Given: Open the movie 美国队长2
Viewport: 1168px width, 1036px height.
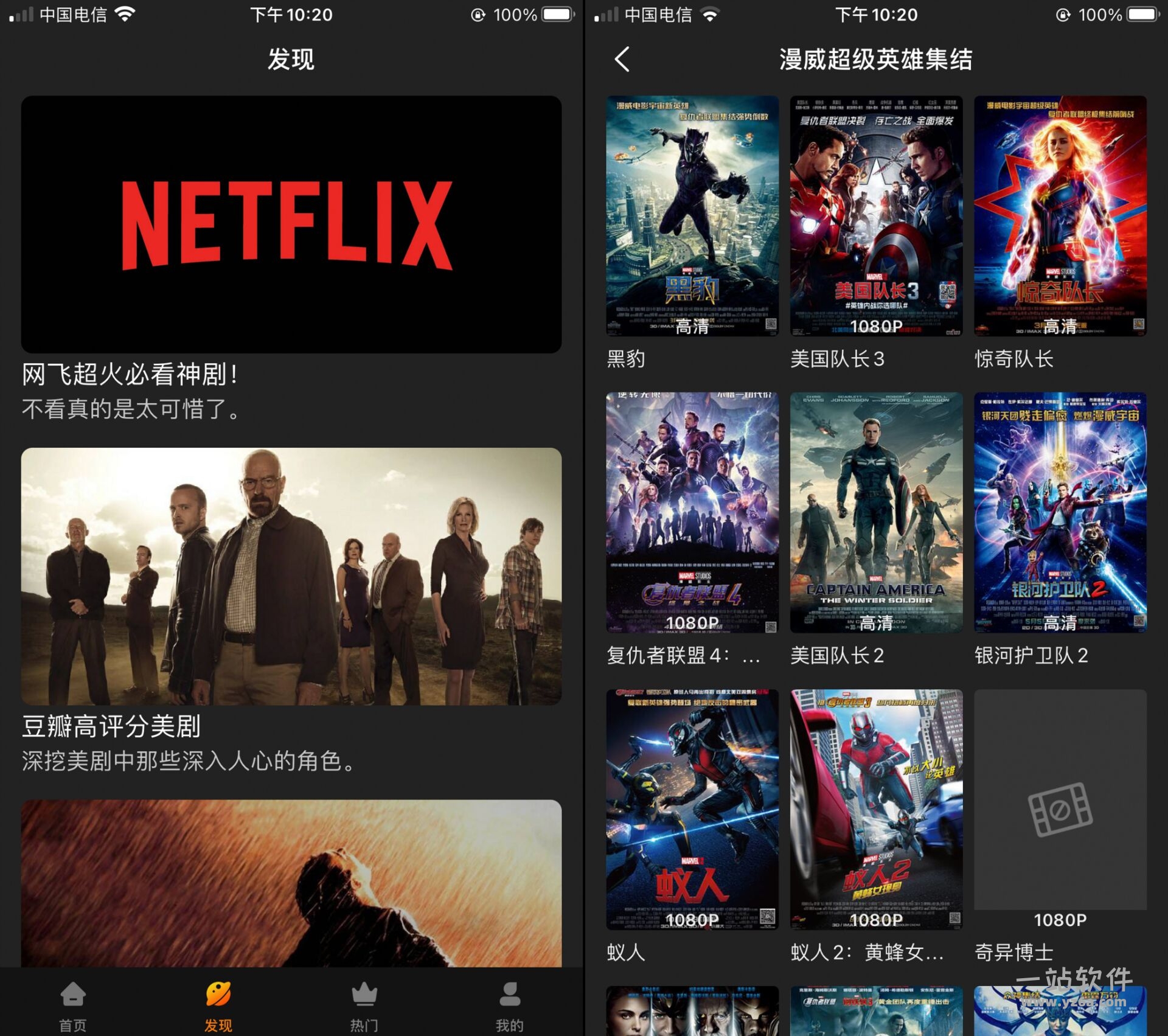Looking at the screenshot, I should (876, 512).
